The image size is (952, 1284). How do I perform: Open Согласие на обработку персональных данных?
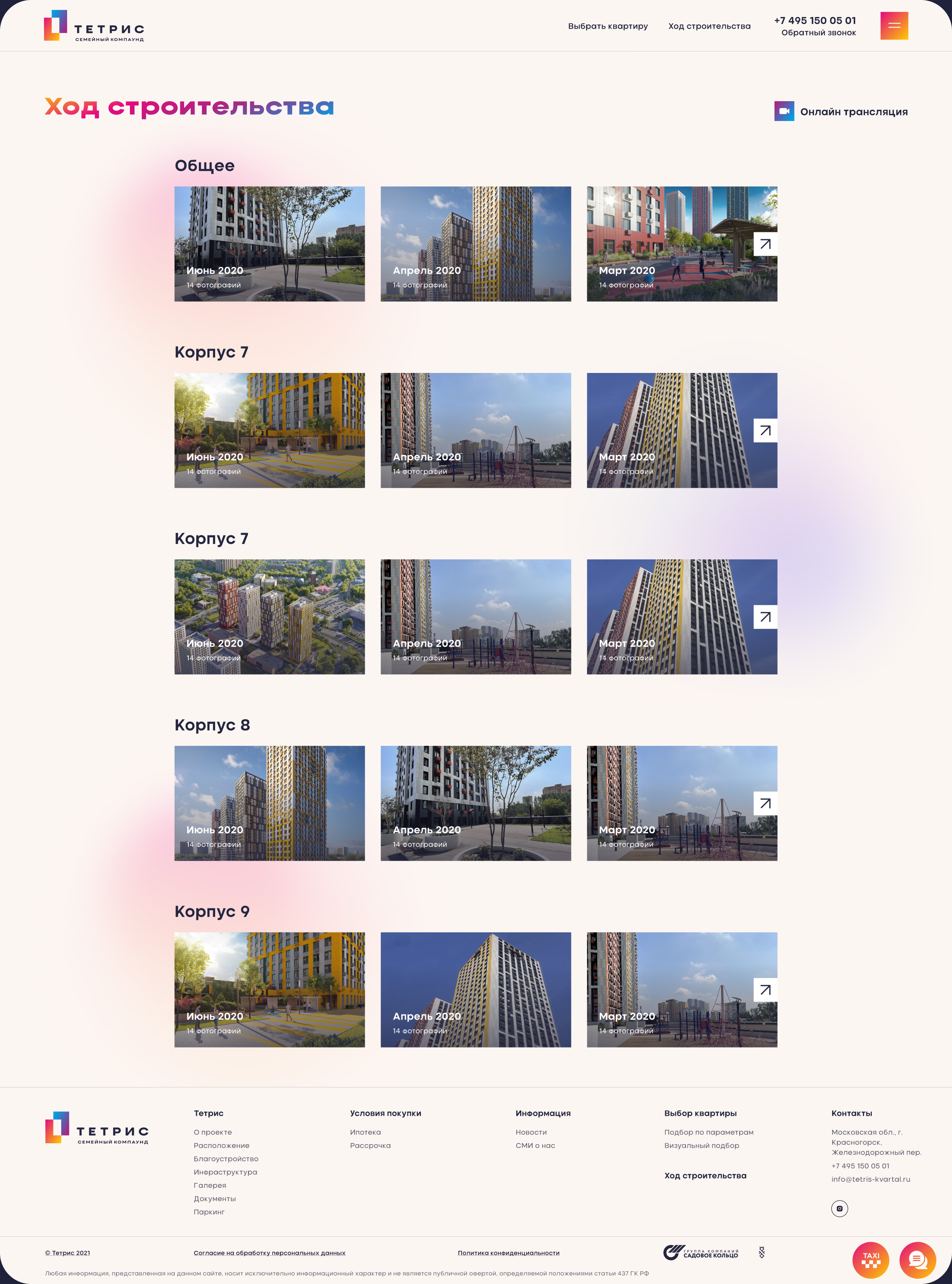coord(269,1253)
